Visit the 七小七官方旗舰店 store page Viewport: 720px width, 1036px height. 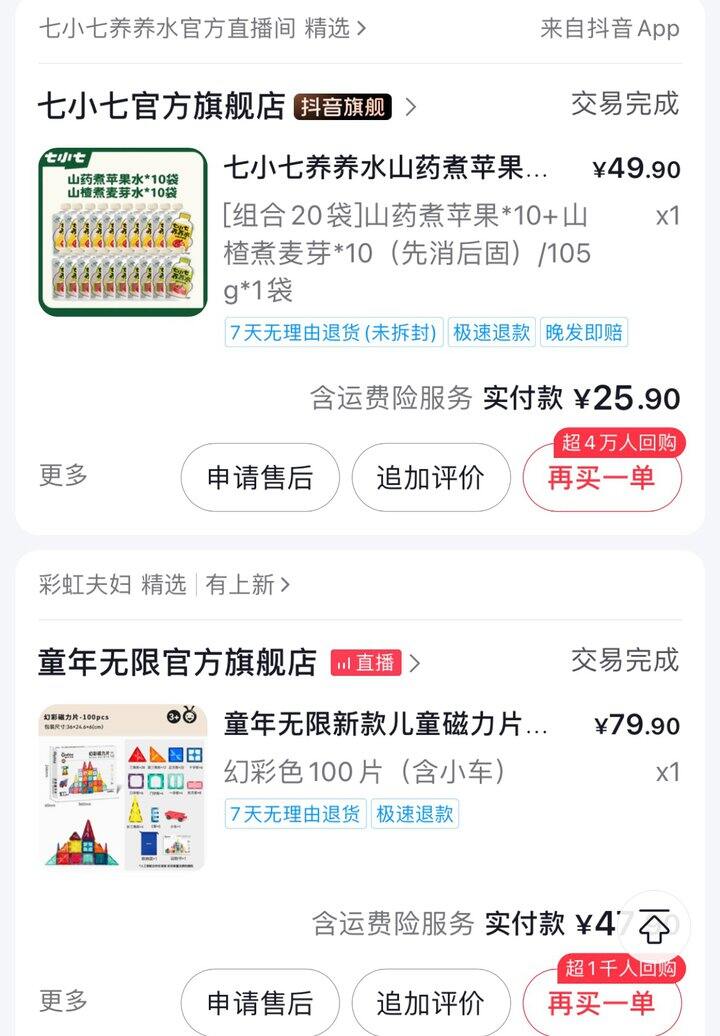(162, 106)
